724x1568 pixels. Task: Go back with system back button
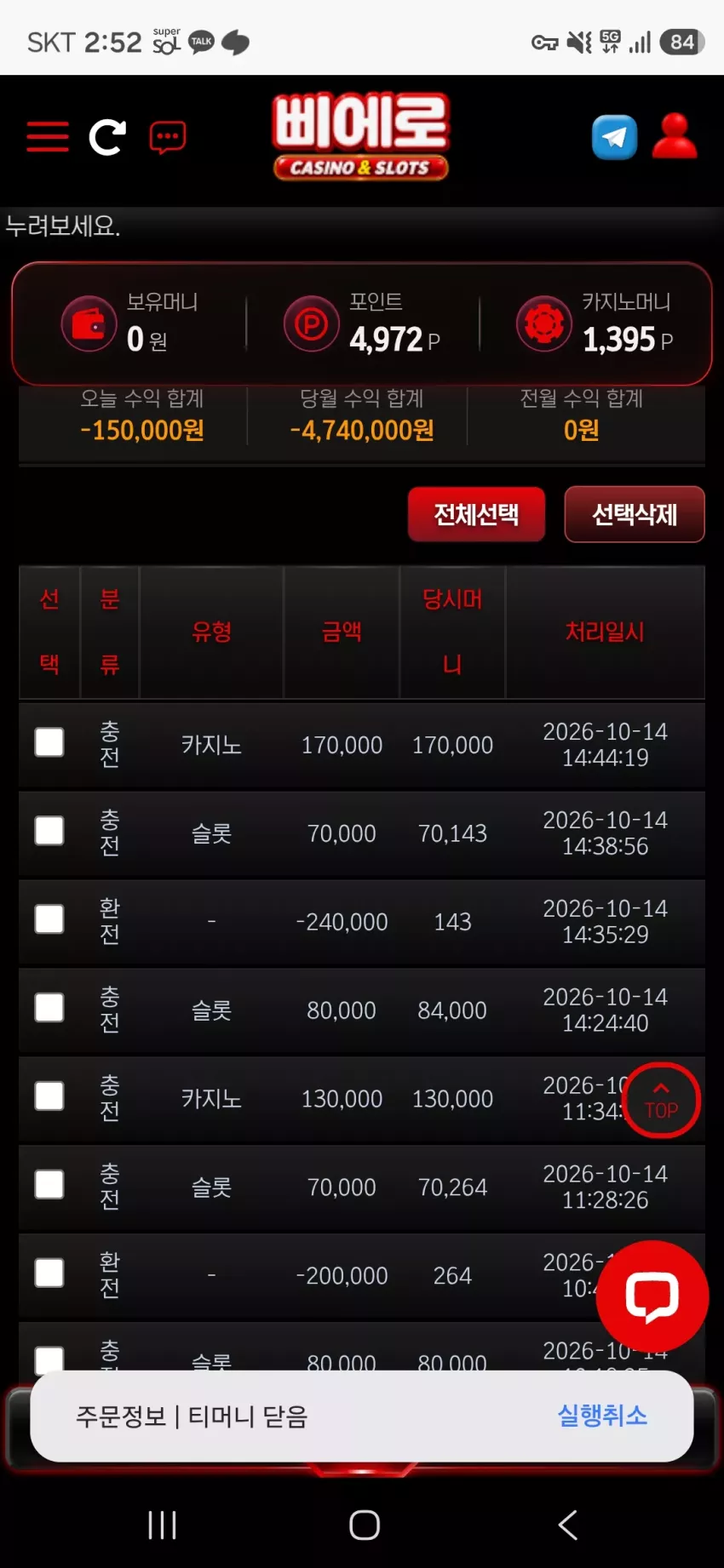(x=567, y=1525)
